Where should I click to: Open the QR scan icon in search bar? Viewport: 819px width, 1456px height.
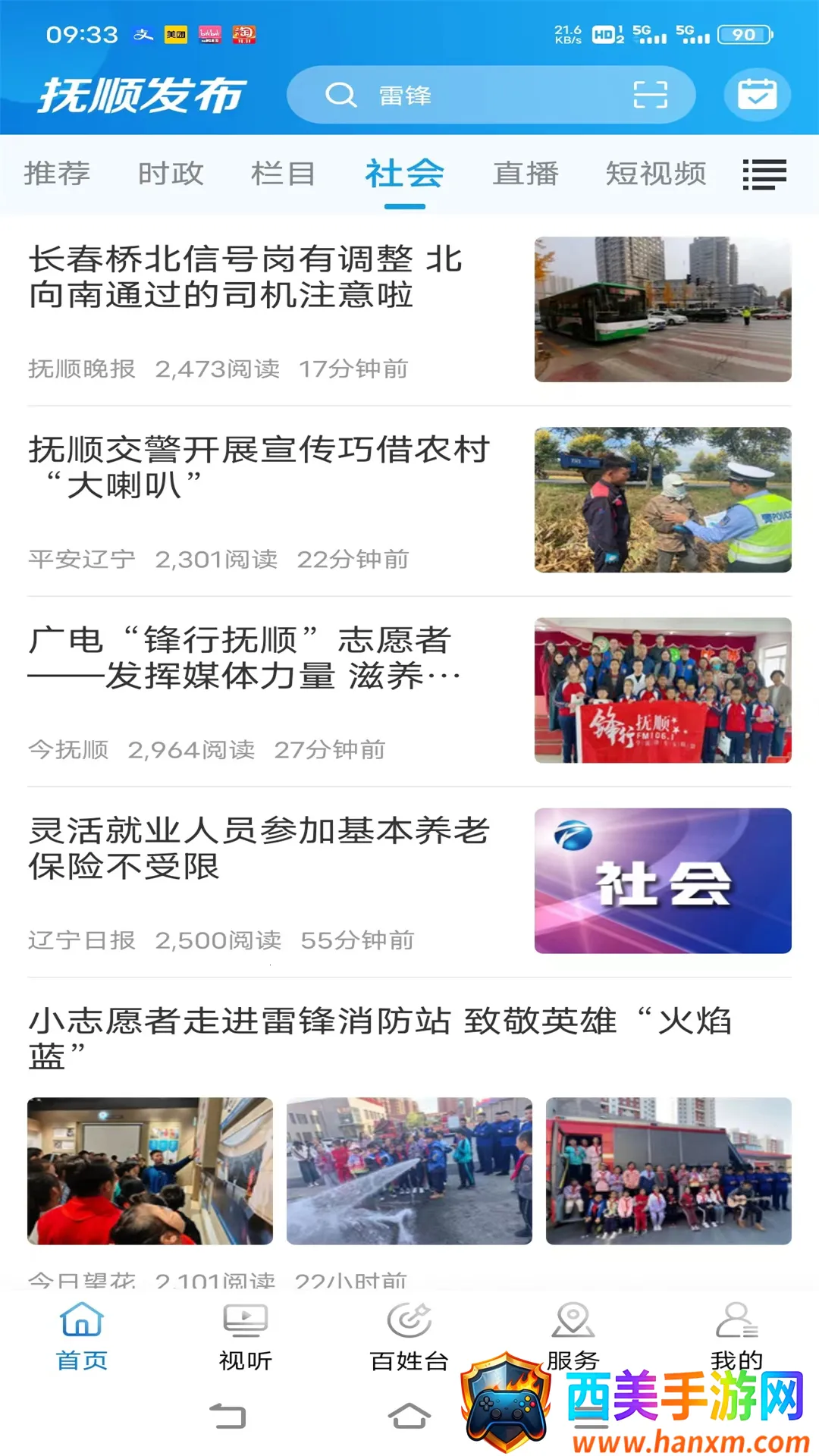pyautogui.click(x=650, y=96)
